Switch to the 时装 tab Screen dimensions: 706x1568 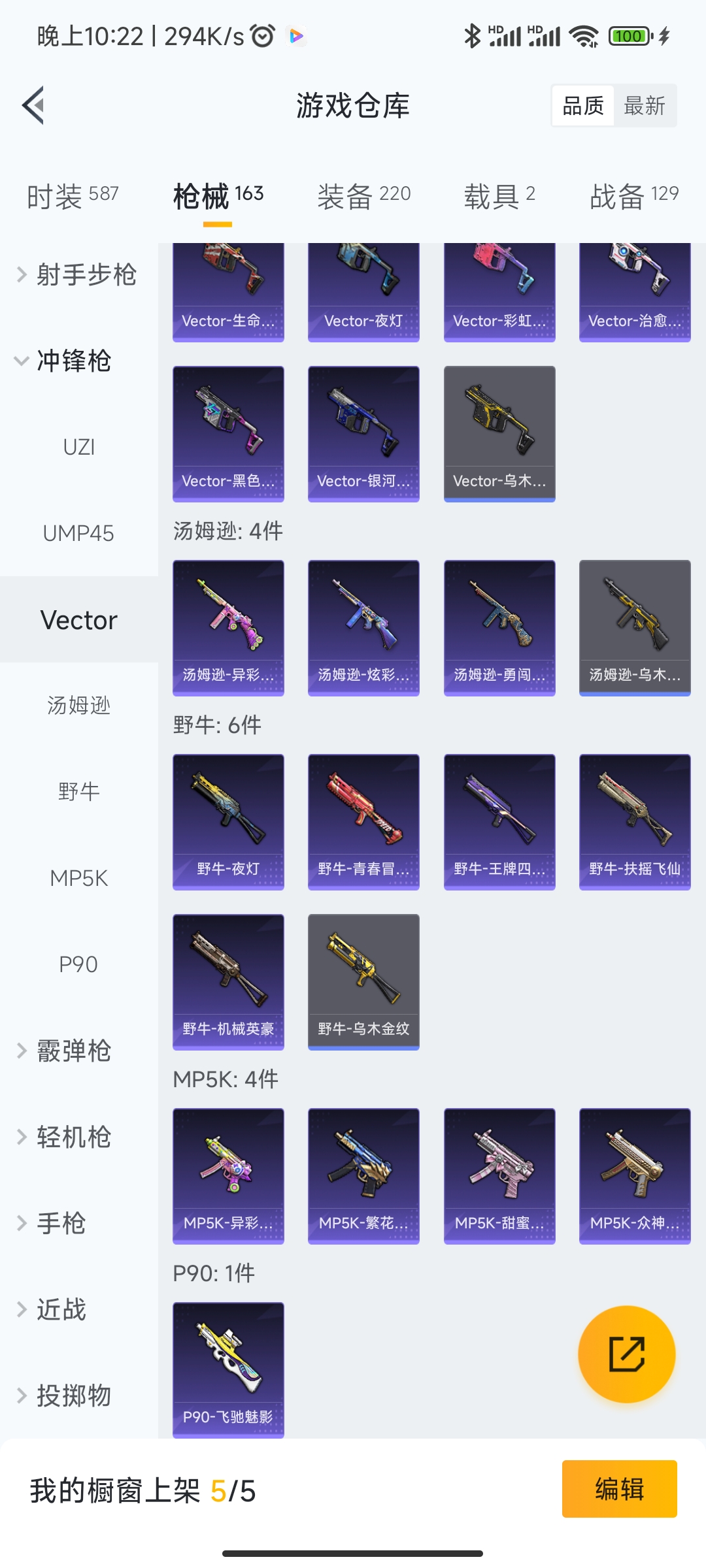pyautogui.click(x=73, y=195)
